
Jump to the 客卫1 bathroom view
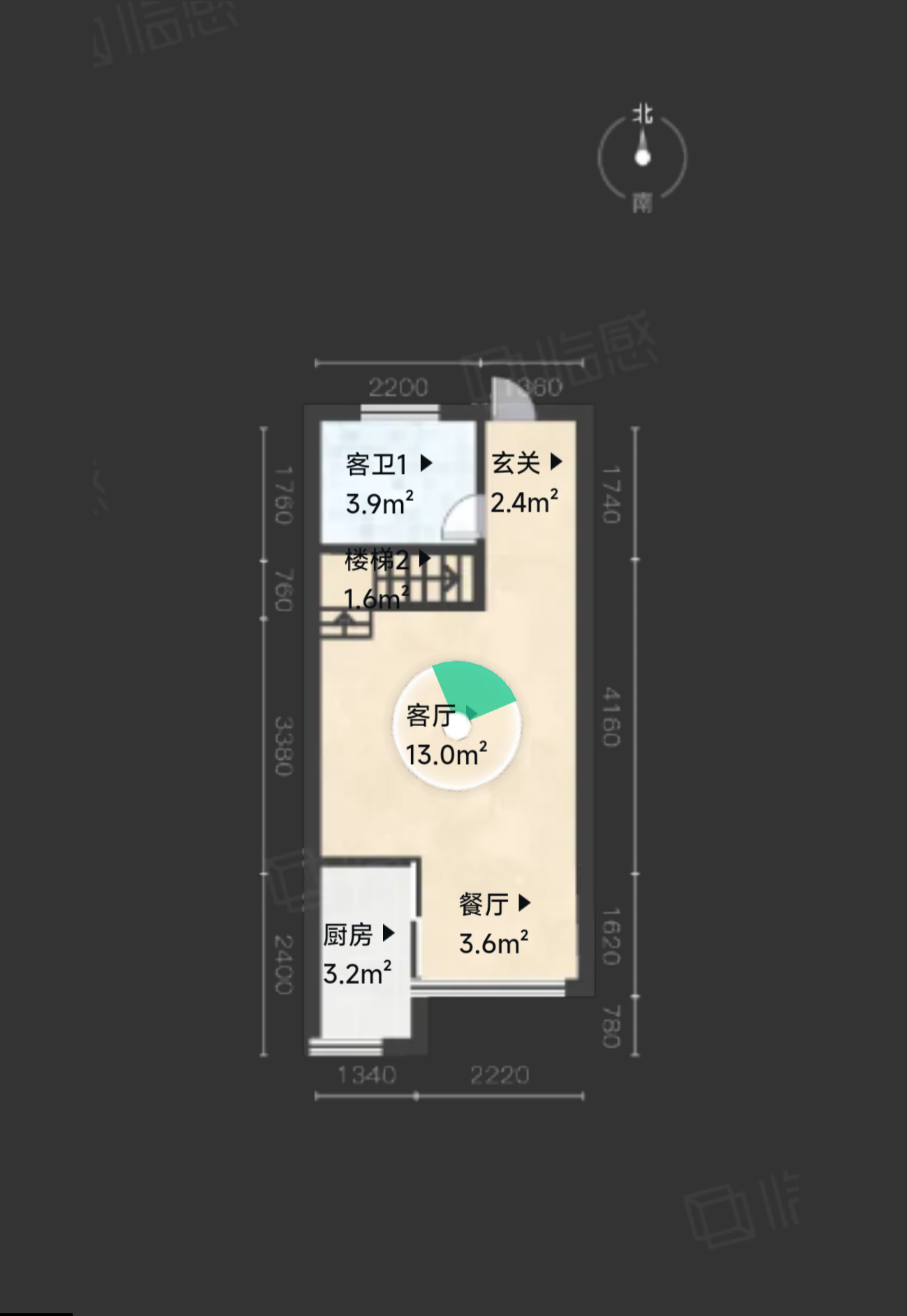389,465
